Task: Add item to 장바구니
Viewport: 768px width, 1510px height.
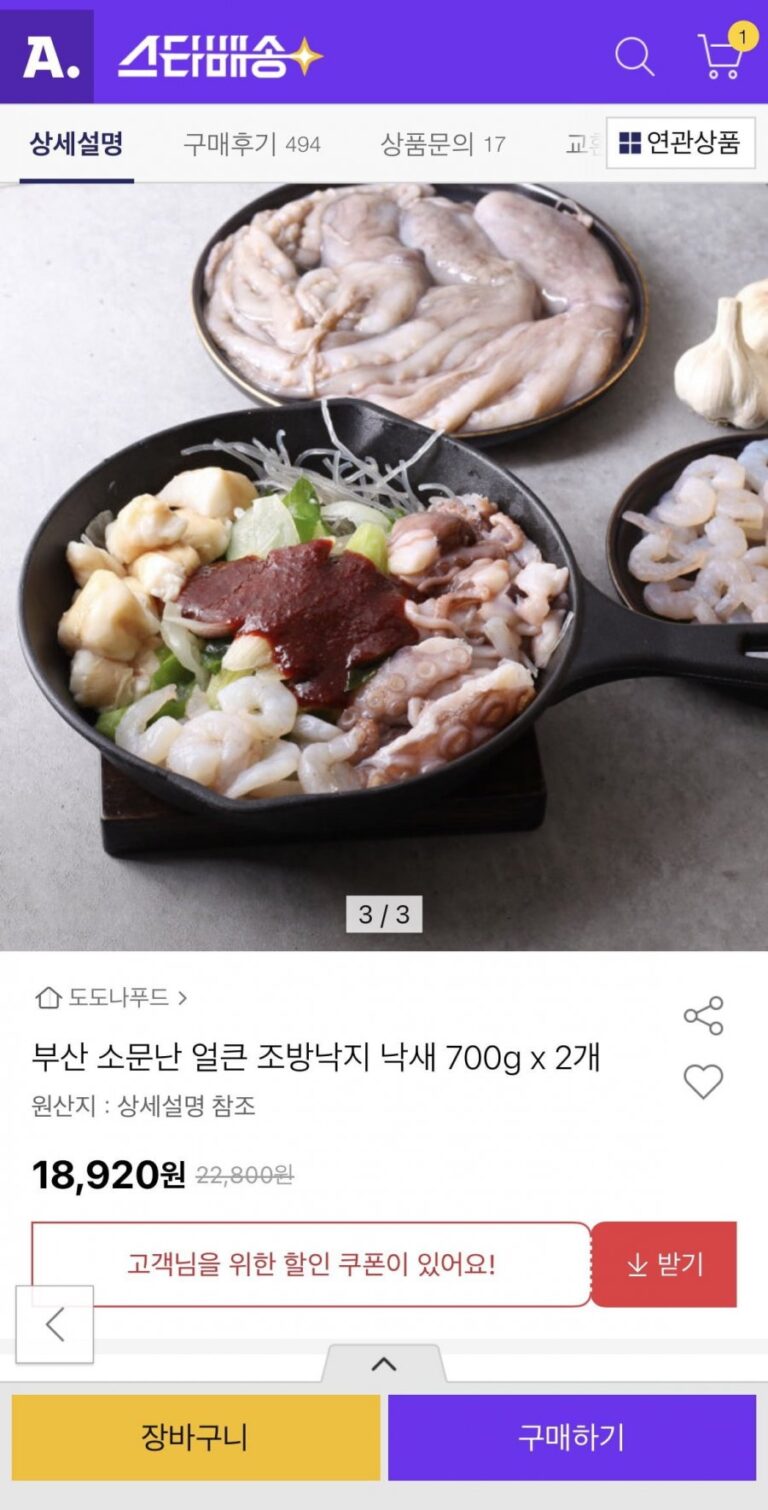Action: point(196,1438)
